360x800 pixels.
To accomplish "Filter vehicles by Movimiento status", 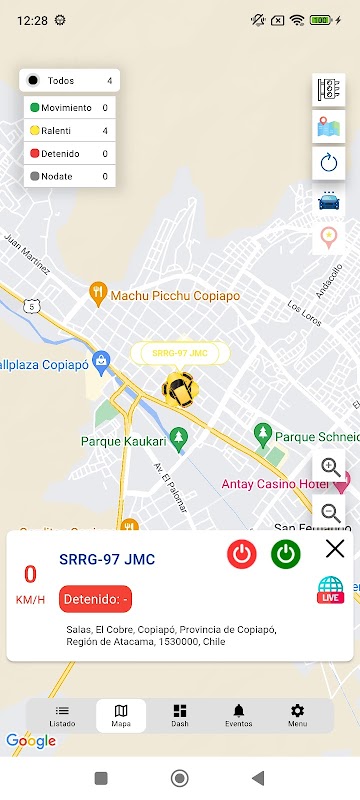I will click(69, 108).
